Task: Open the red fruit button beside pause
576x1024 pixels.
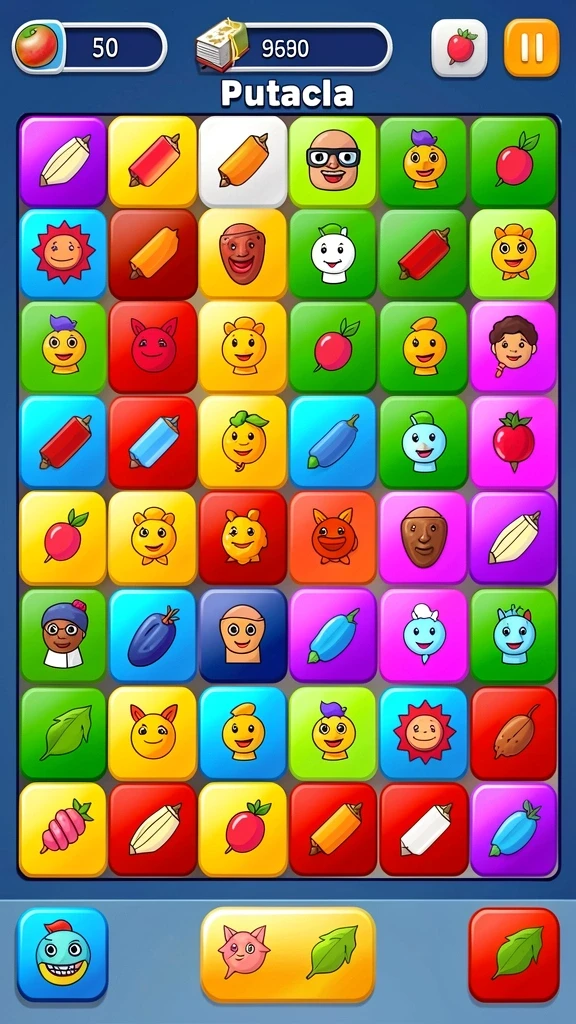Action: 459,48
